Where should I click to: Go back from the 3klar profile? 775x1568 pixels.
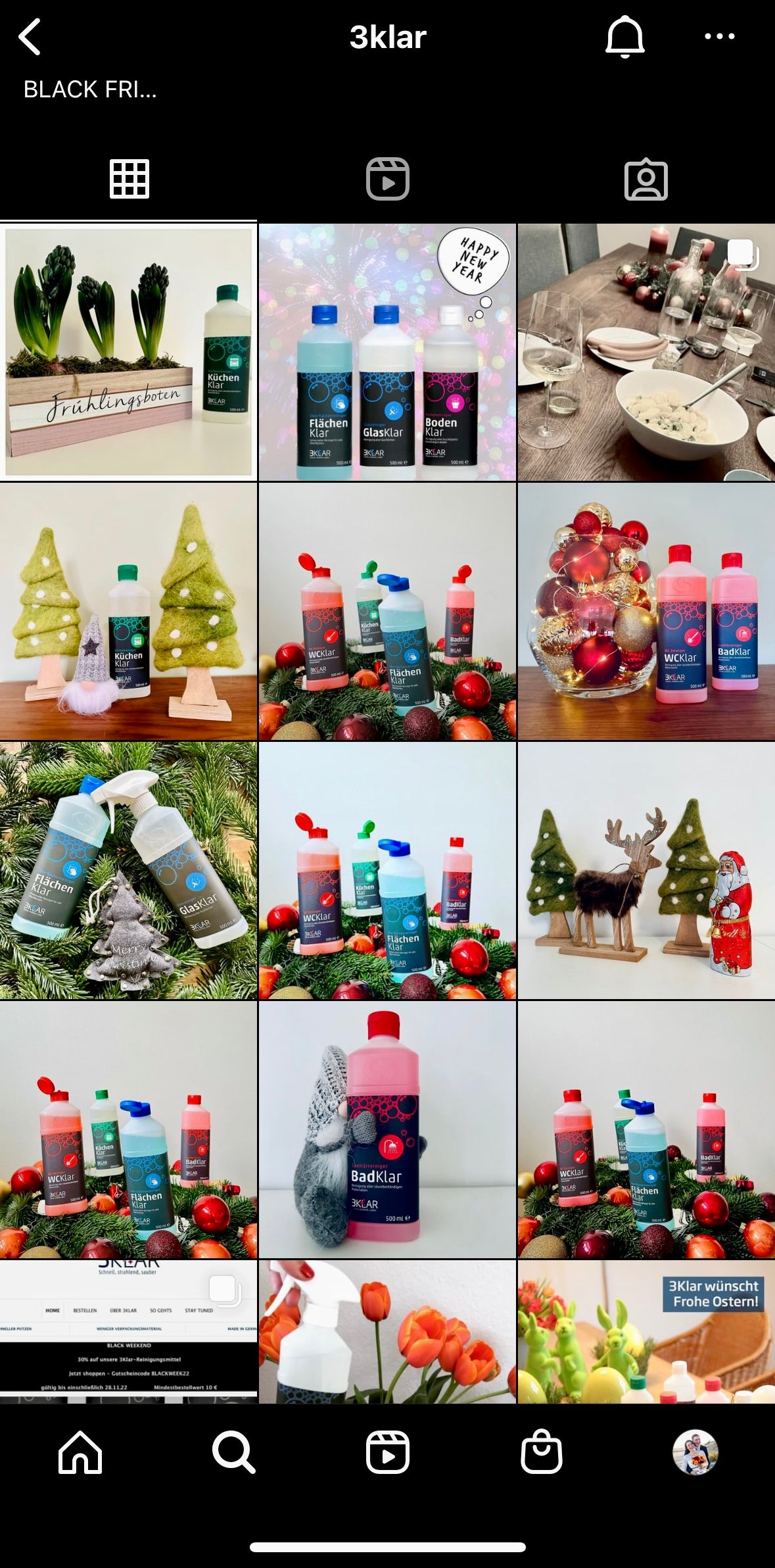click(30, 37)
